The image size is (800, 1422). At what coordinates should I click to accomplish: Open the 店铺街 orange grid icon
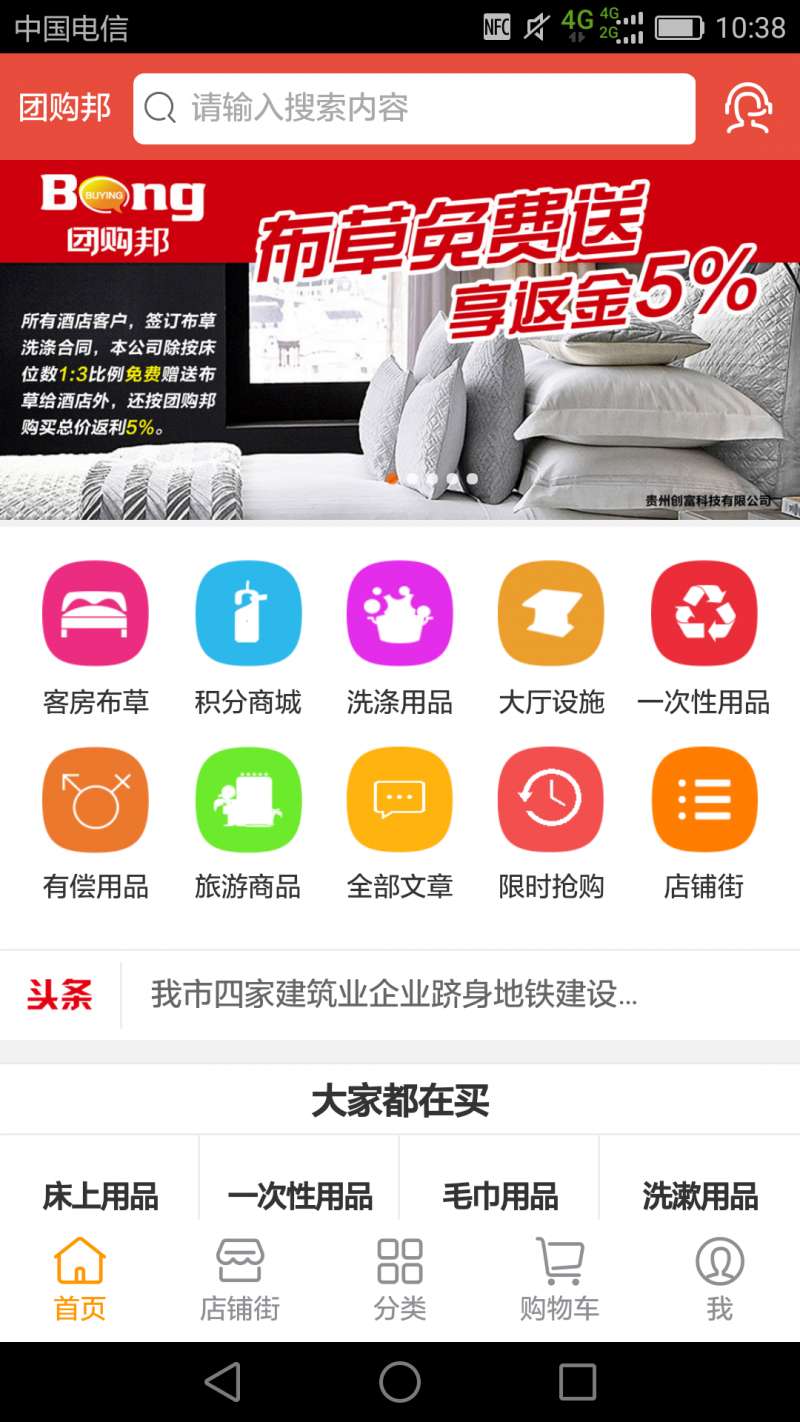tap(704, 800)
